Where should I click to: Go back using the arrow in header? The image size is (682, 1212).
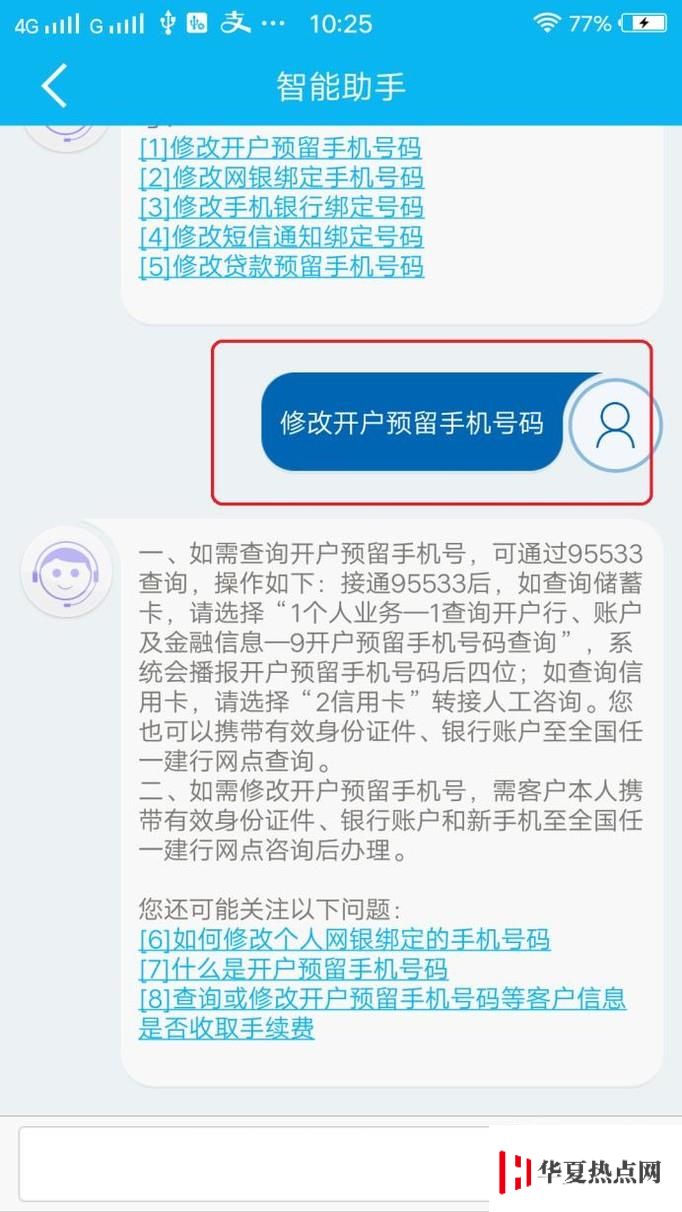pyautogui.click(x=54, y=86)
